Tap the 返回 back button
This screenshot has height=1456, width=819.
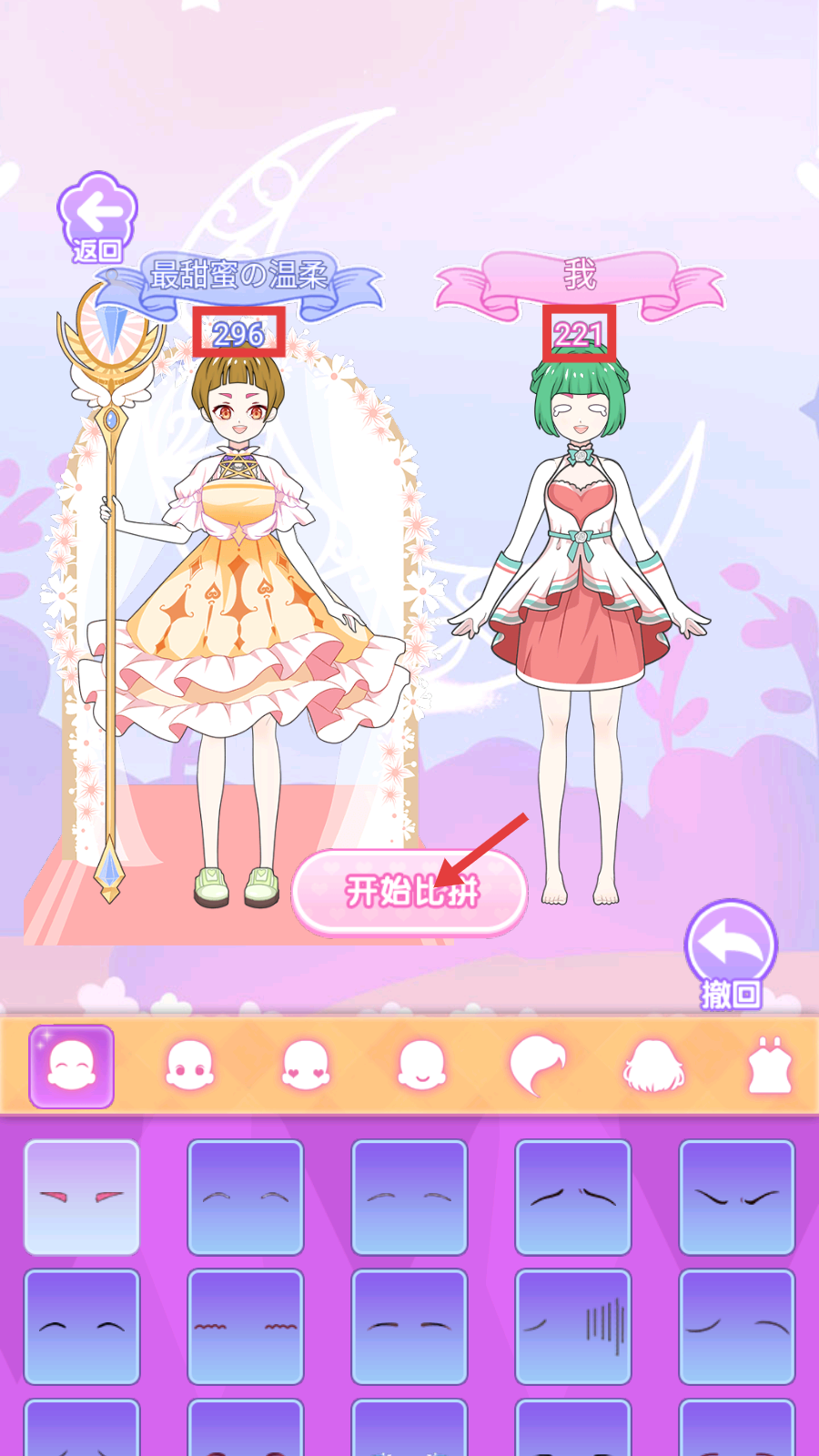(97, 218)
